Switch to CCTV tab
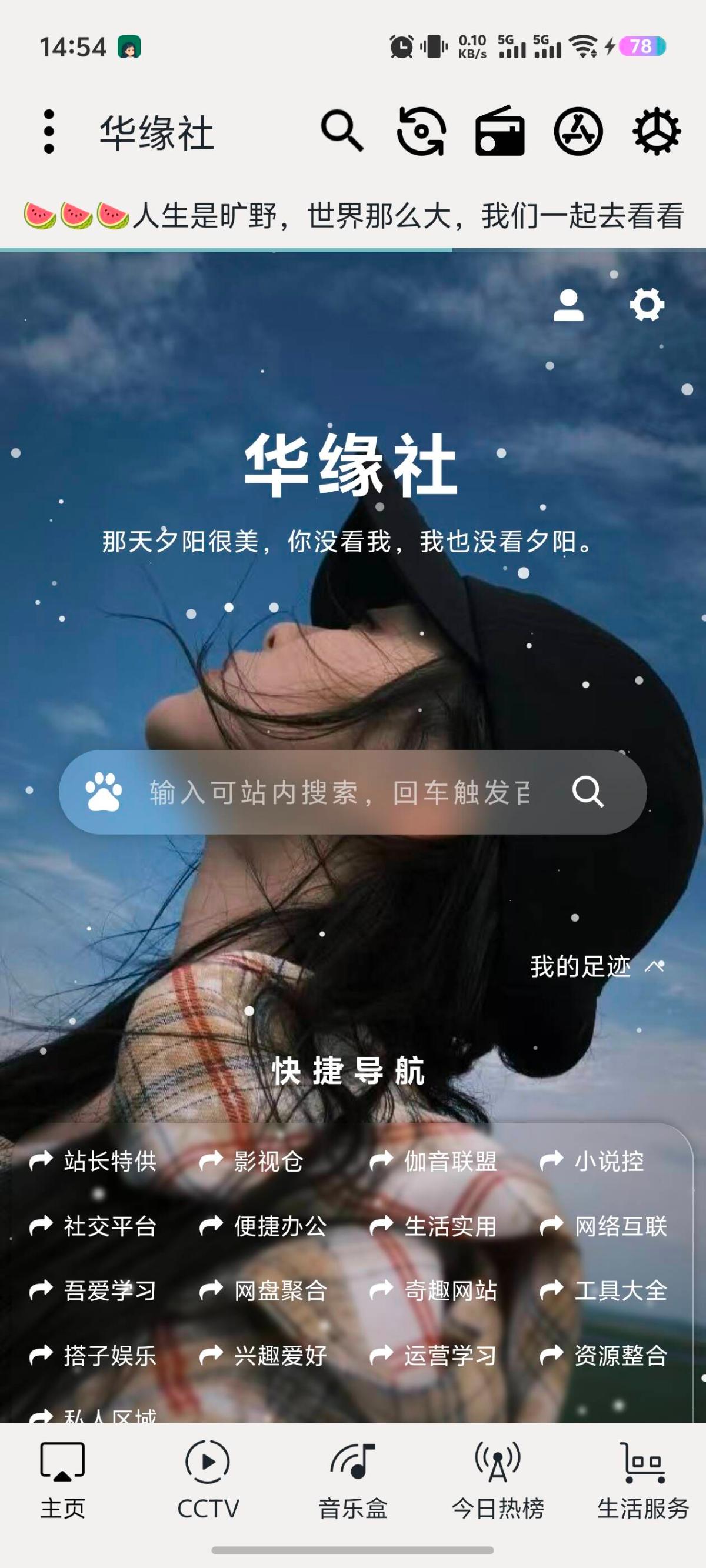Viewport: 706px width, 1568px height. click(x=208, y=1479)
